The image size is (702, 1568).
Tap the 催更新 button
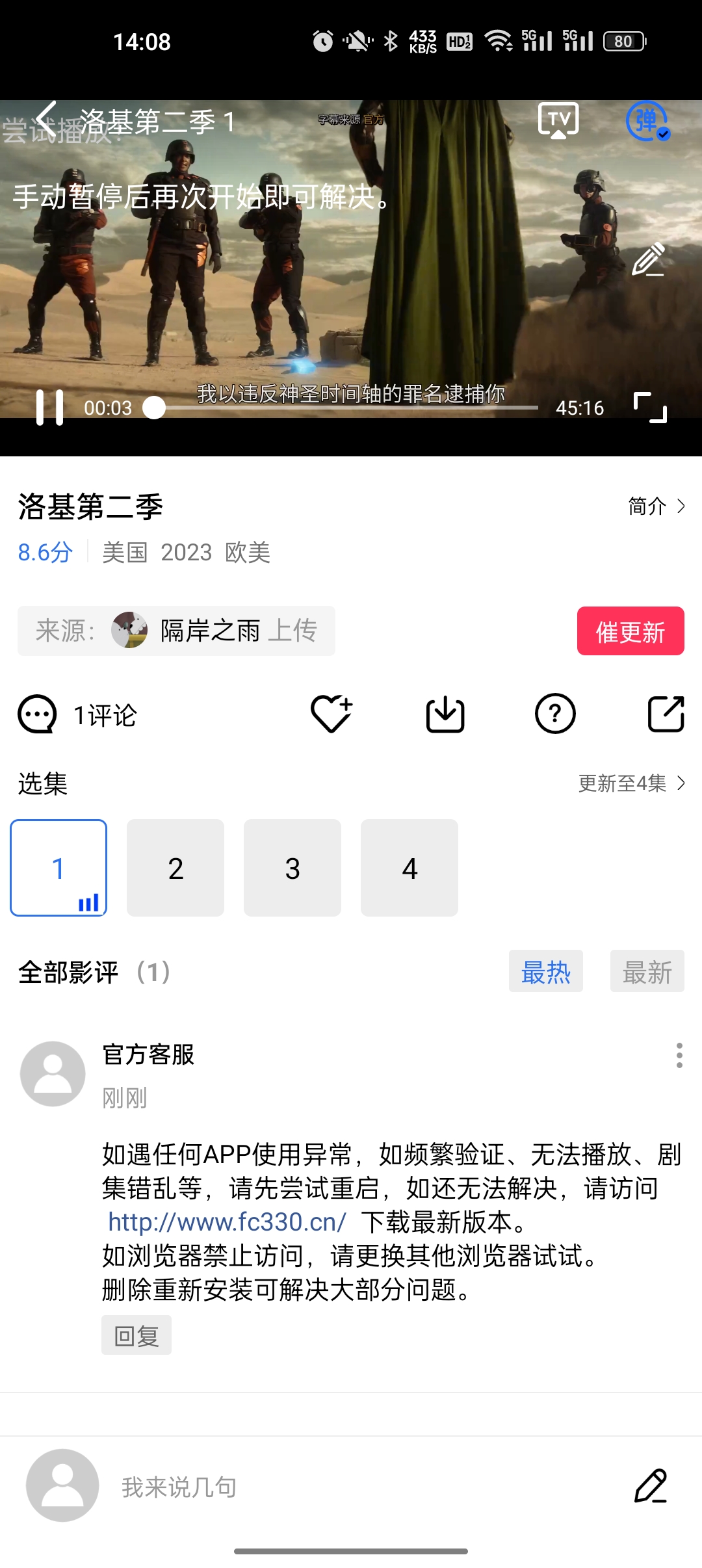pyautogui.click(x=630, y=631)
